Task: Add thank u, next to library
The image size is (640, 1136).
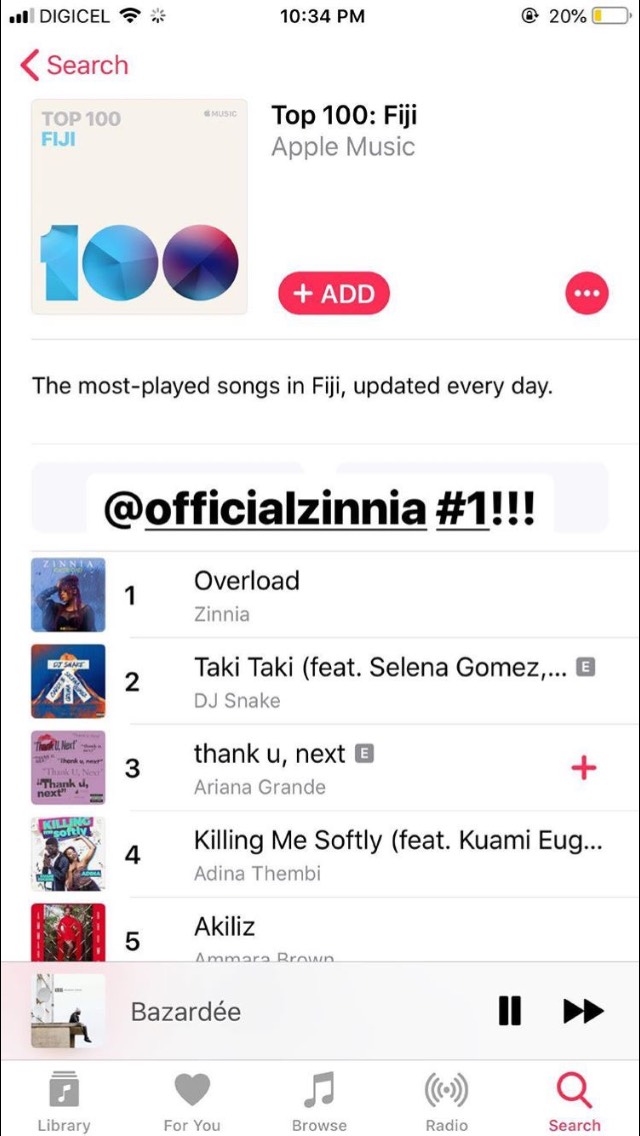Action: point(583,768)
